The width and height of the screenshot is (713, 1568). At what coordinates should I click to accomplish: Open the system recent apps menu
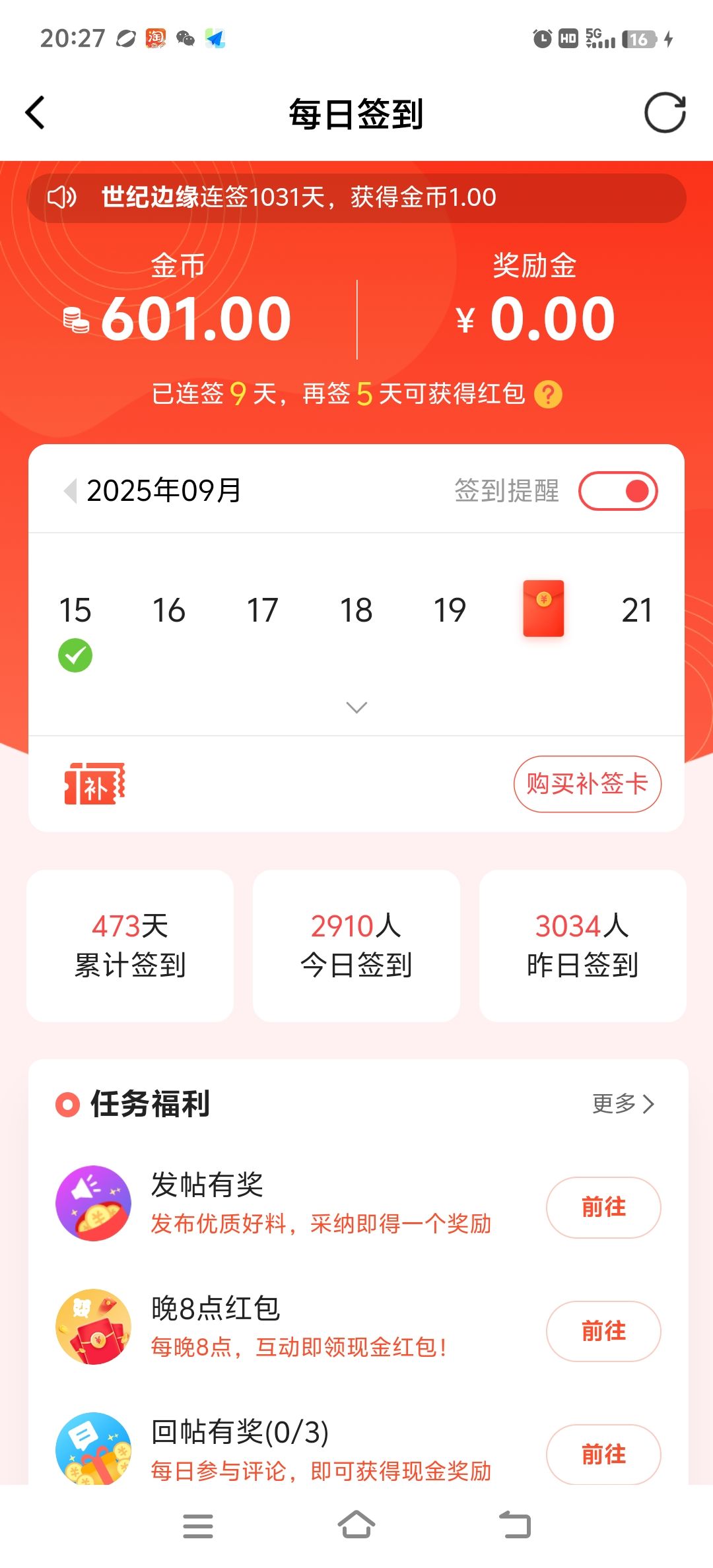point(197,1526)
